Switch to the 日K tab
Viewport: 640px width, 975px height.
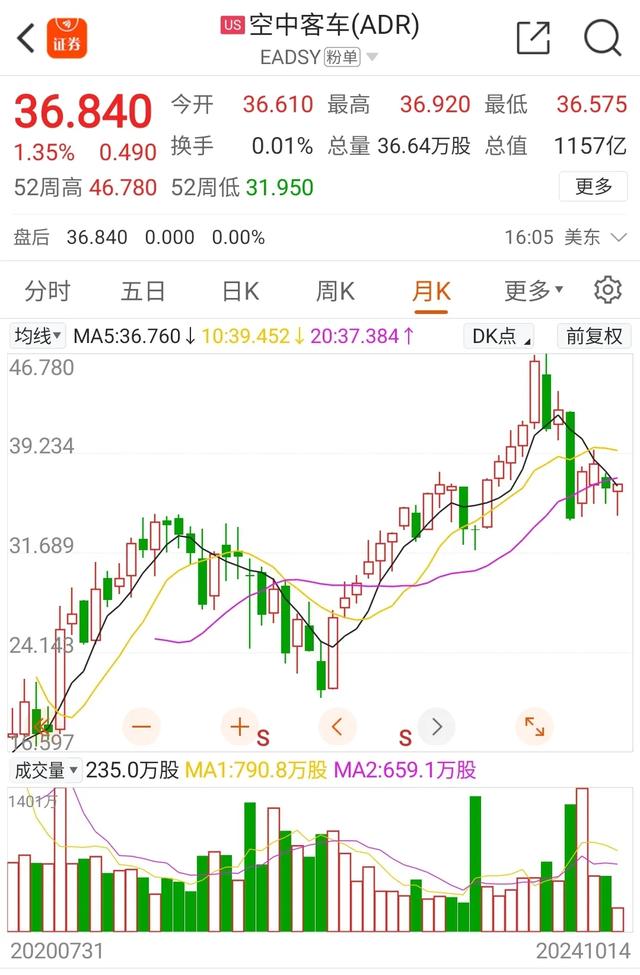[240, 291]
